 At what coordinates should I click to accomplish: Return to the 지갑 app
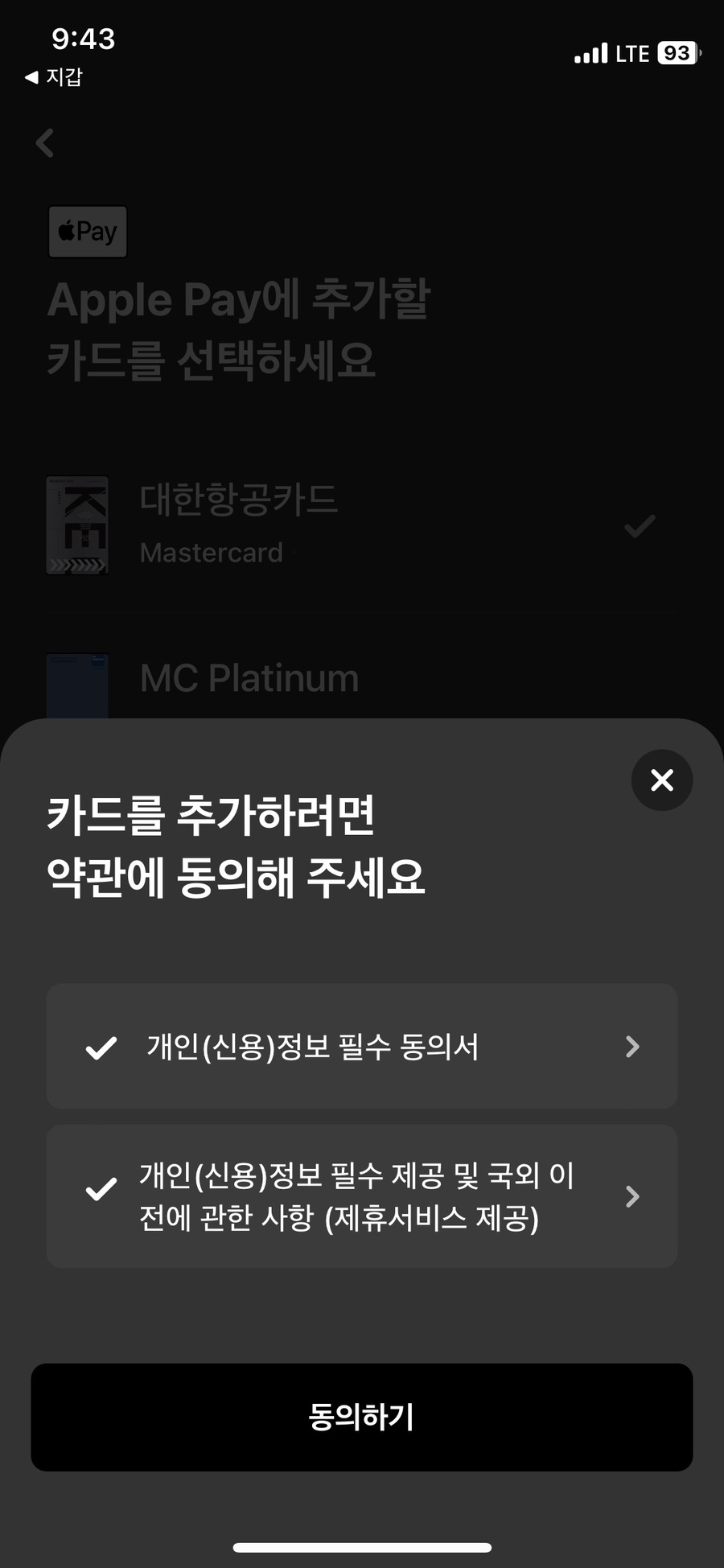53,77
